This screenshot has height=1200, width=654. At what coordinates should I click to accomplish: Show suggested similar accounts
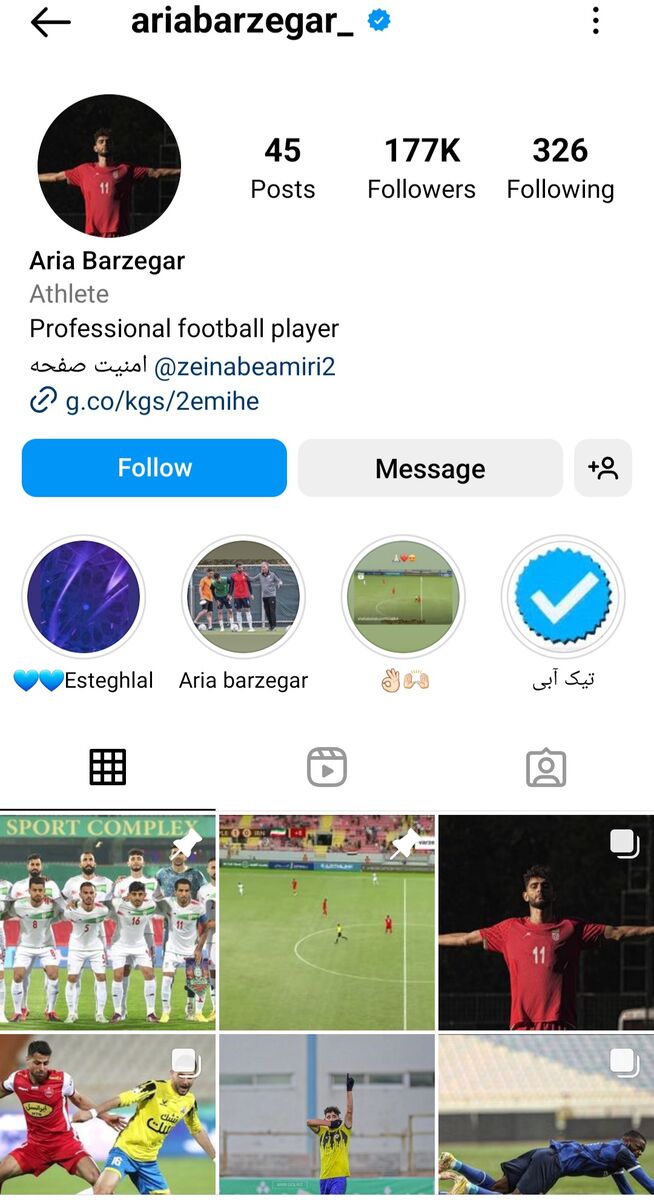pyautogui.click(x=603, y=468)
